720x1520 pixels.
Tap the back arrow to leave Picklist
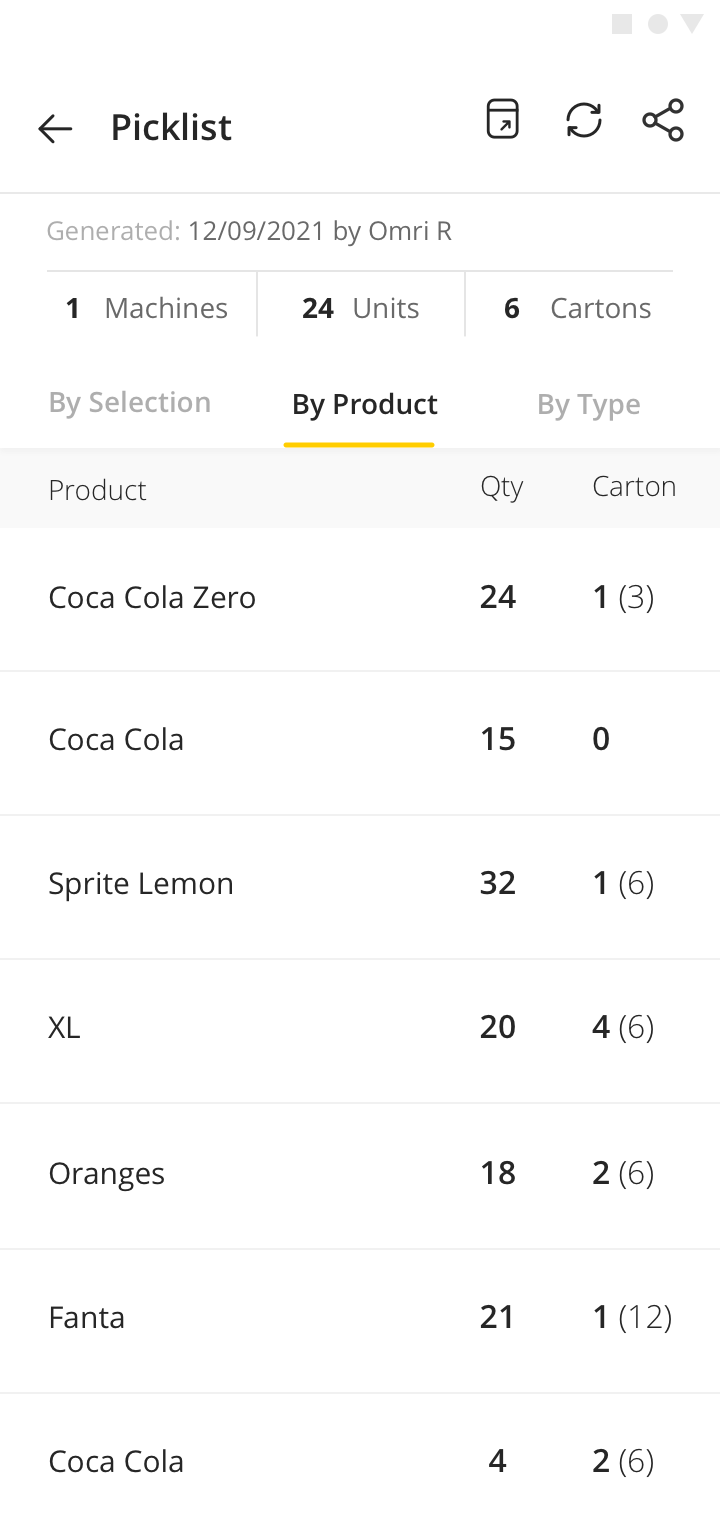point(55,128)
